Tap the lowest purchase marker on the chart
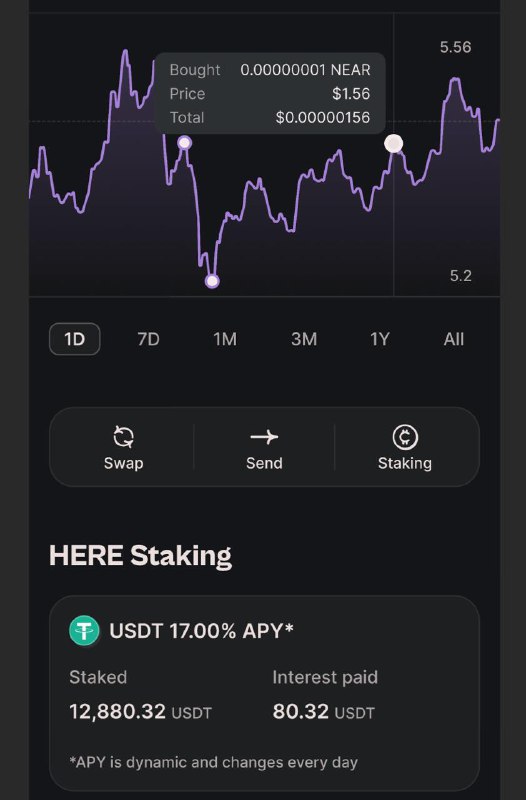526x800 pixels. pos(212,281)
